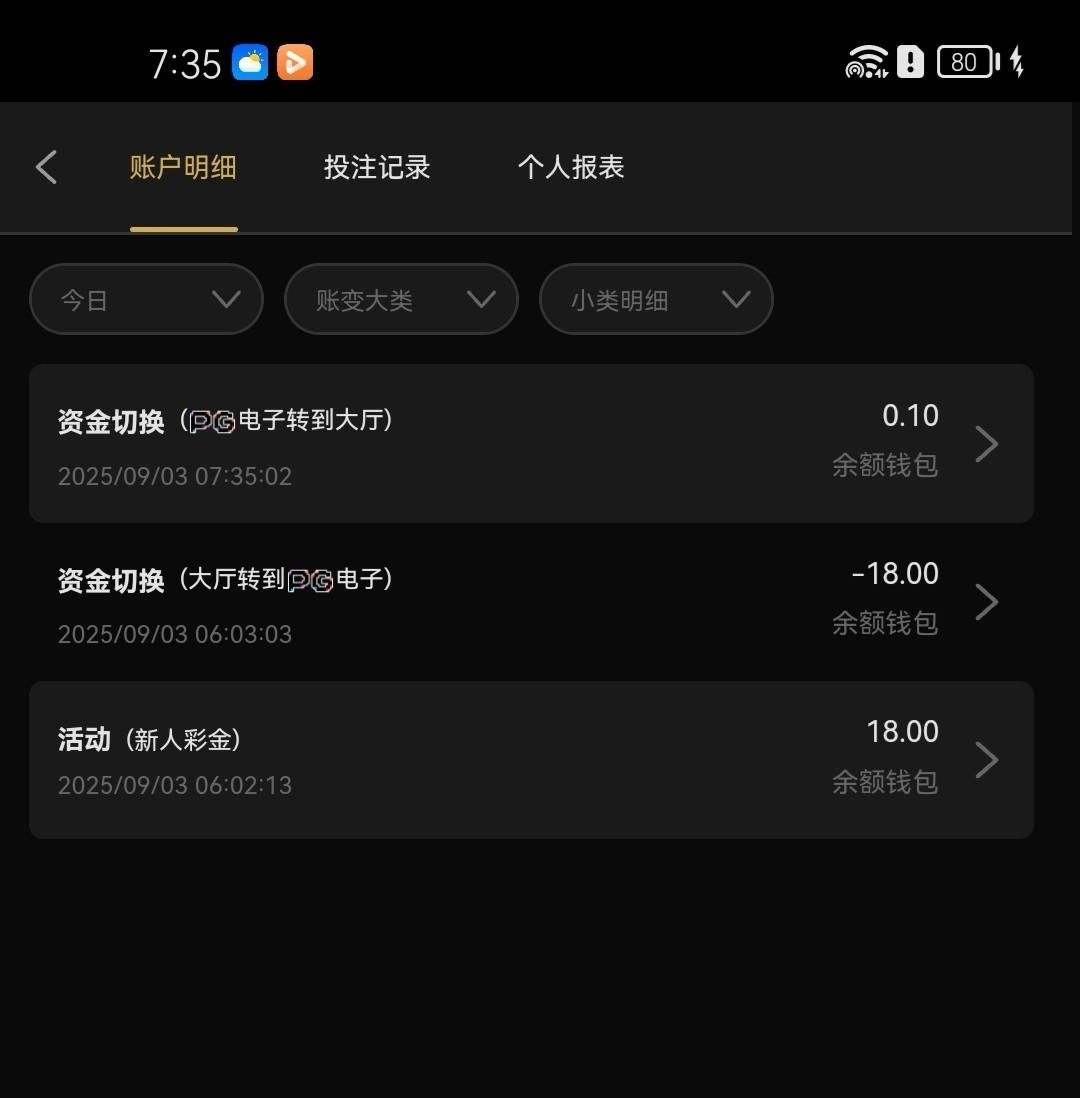Open the weather app icon in status bar
1080x1098 pixels.
tap(249, 62)
